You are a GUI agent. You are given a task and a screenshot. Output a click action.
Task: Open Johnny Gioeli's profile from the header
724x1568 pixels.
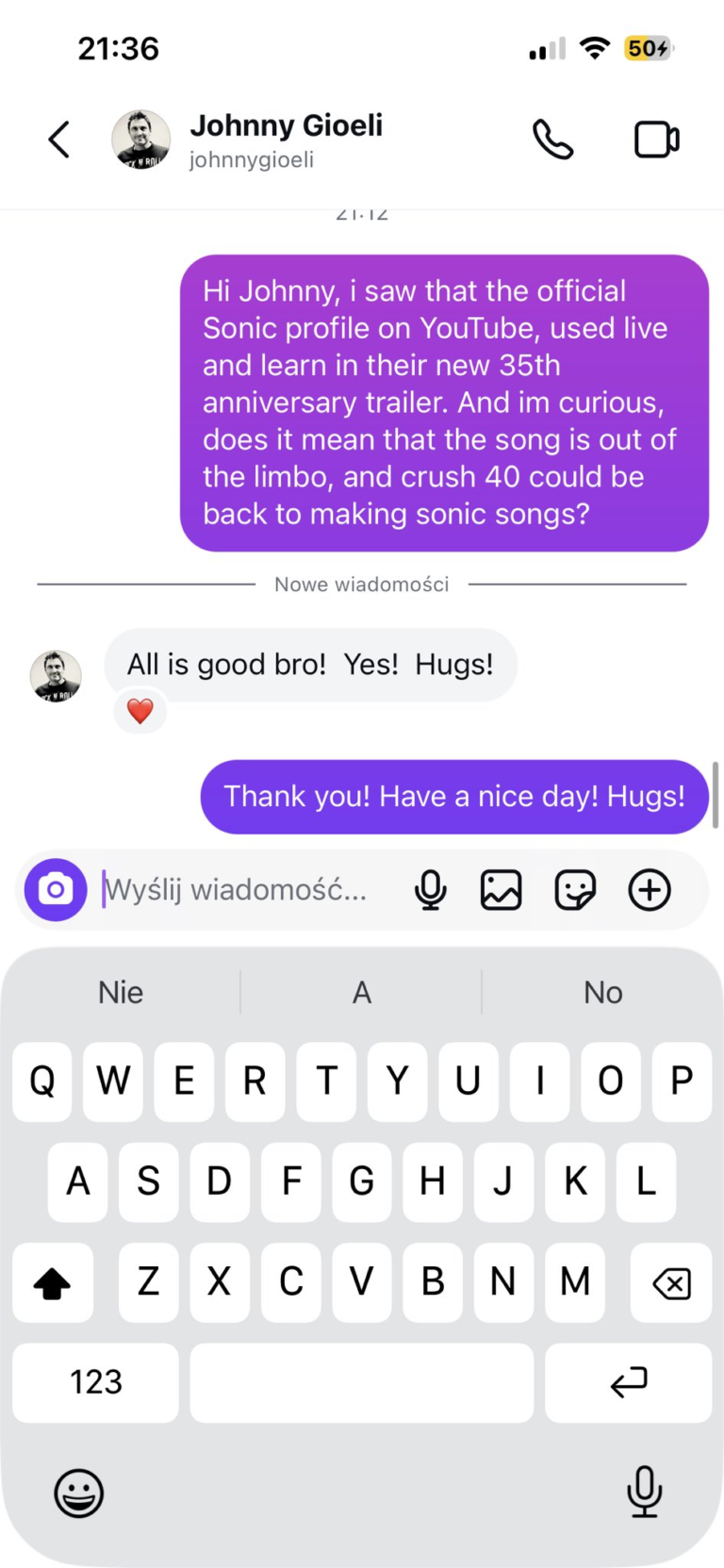coord(285,140)
